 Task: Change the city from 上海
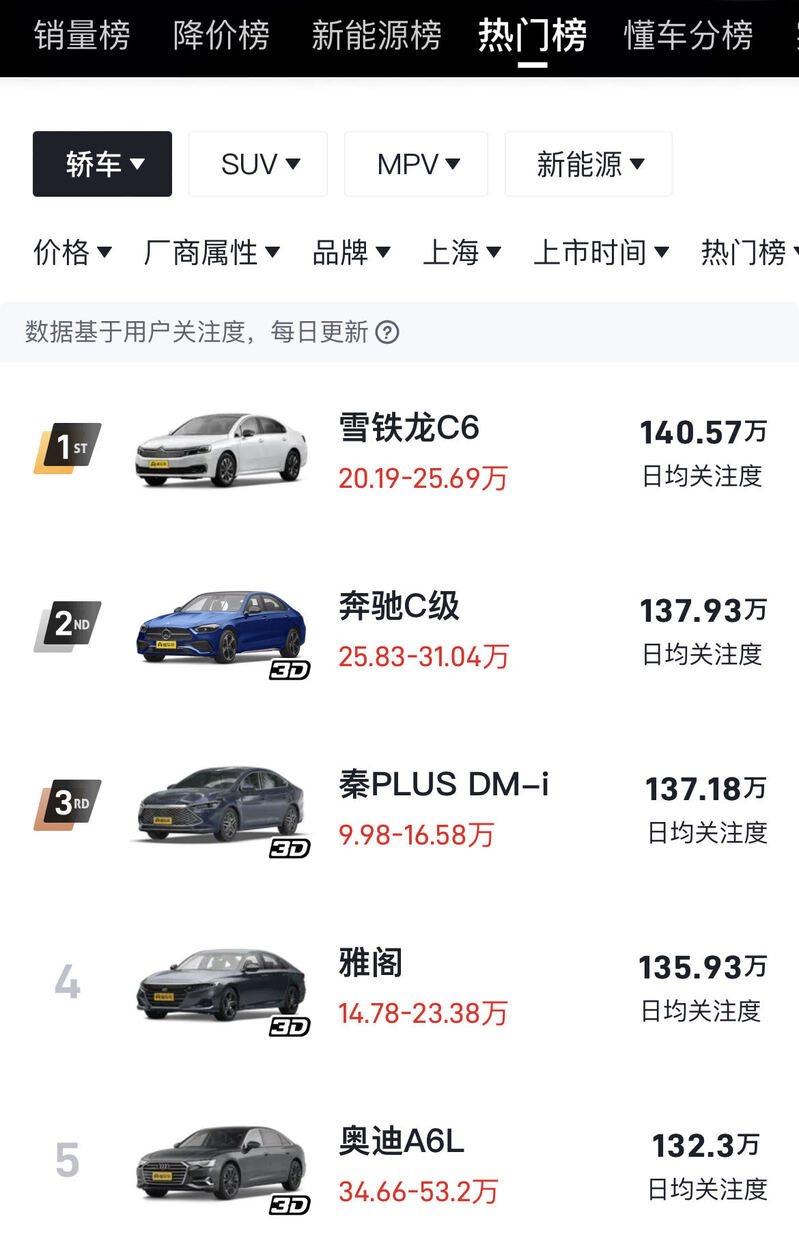[x=462, y=252]
